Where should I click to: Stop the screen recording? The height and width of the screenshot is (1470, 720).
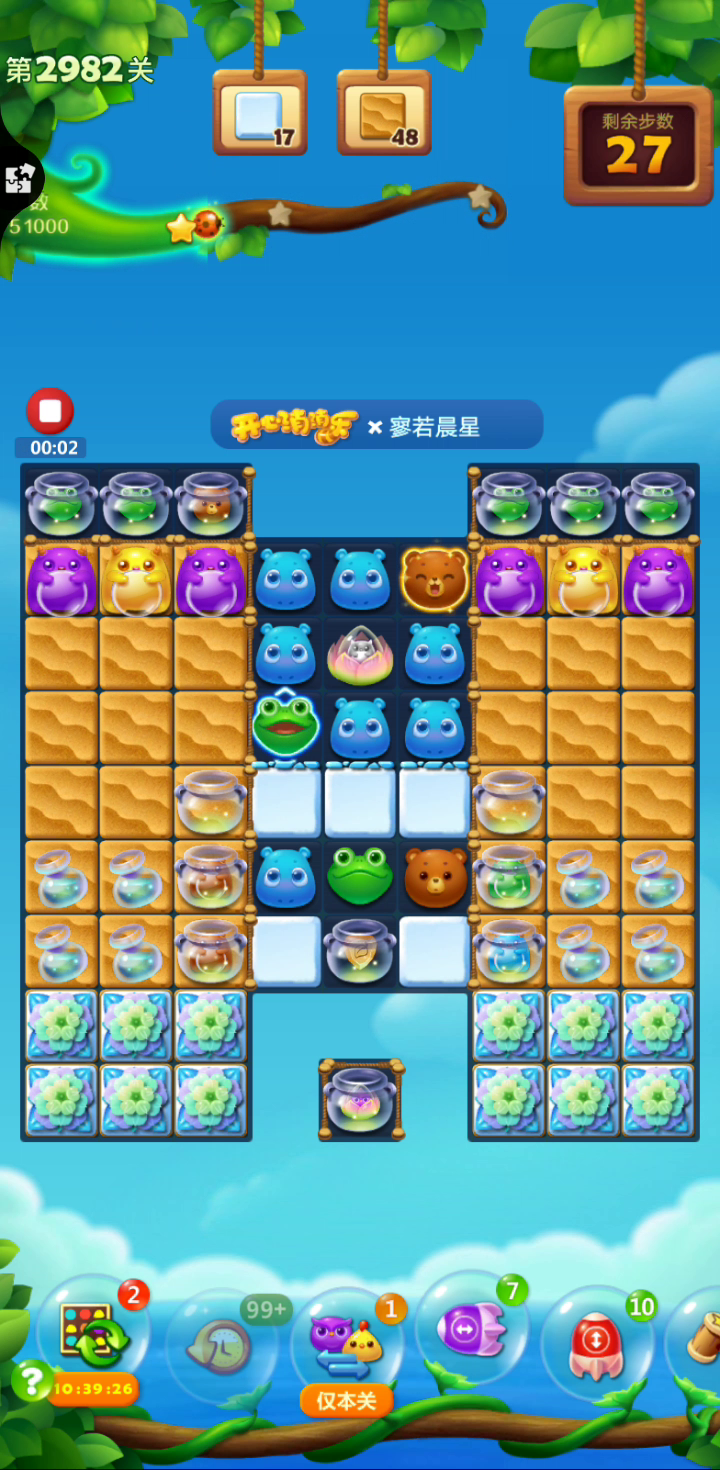point(50,411)
